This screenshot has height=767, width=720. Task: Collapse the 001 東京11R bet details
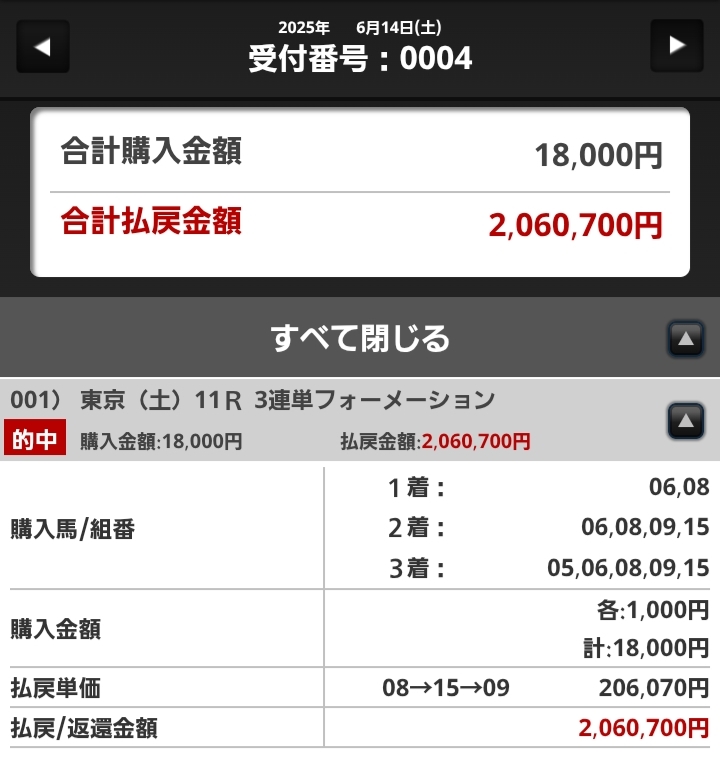(685, 422)
